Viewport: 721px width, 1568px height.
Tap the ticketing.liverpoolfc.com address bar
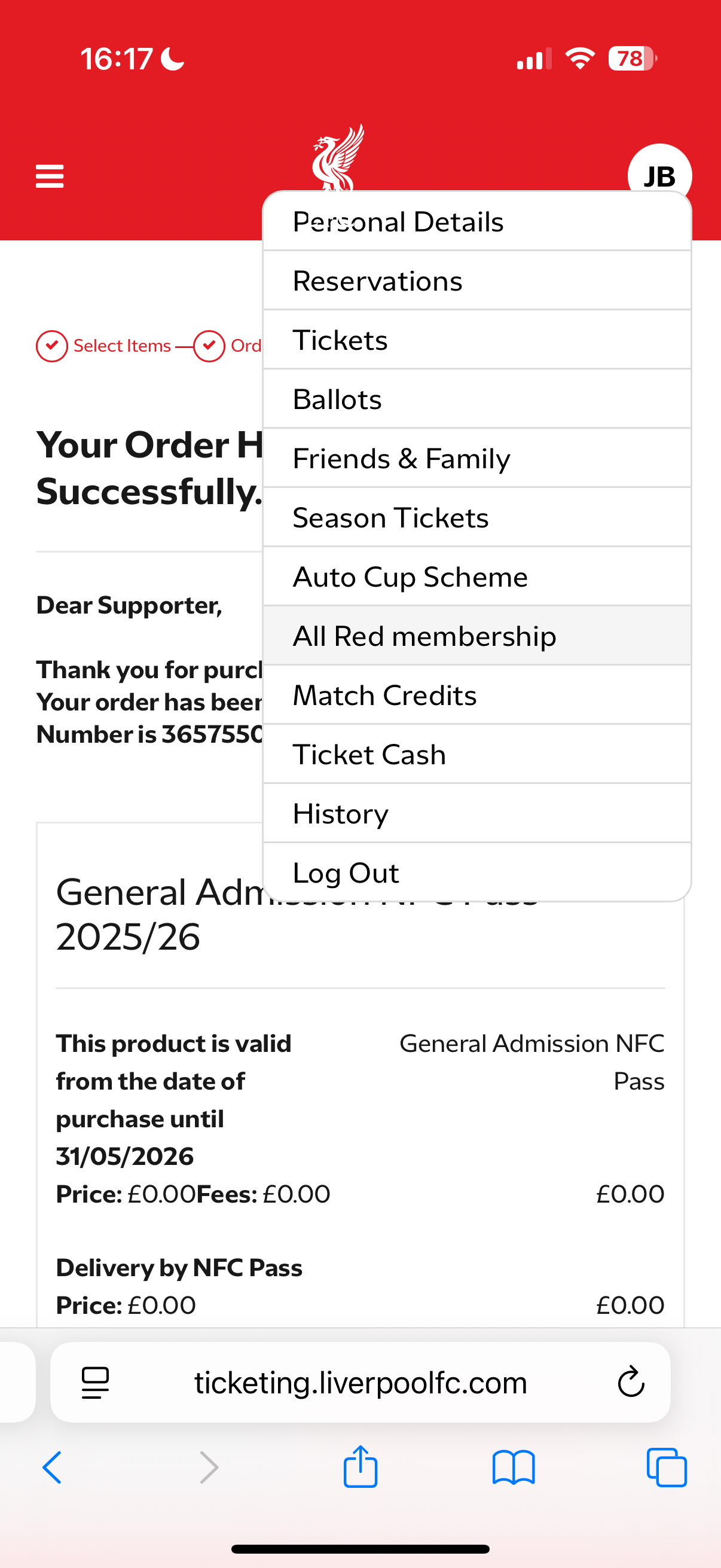coord(360,1383)
